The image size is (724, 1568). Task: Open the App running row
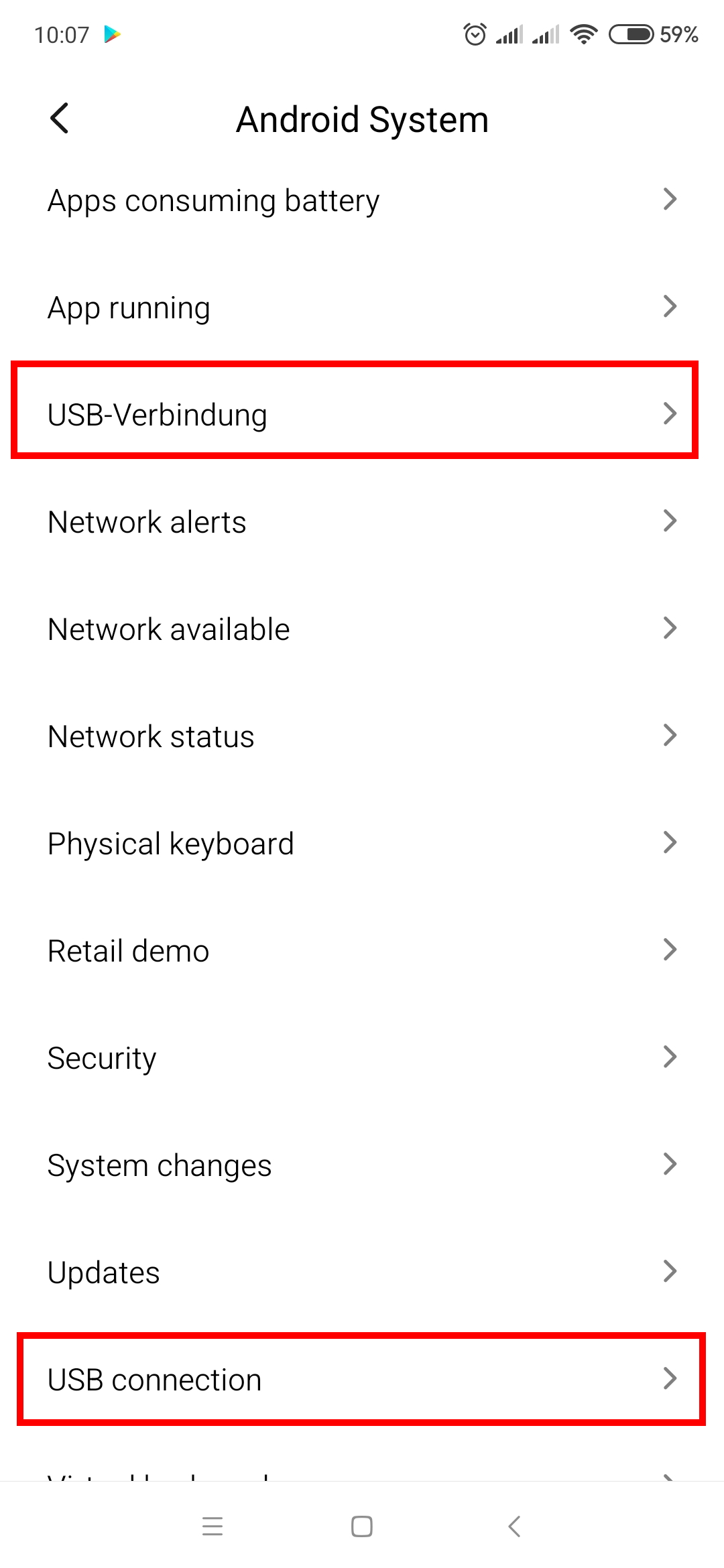pos(362,308)
